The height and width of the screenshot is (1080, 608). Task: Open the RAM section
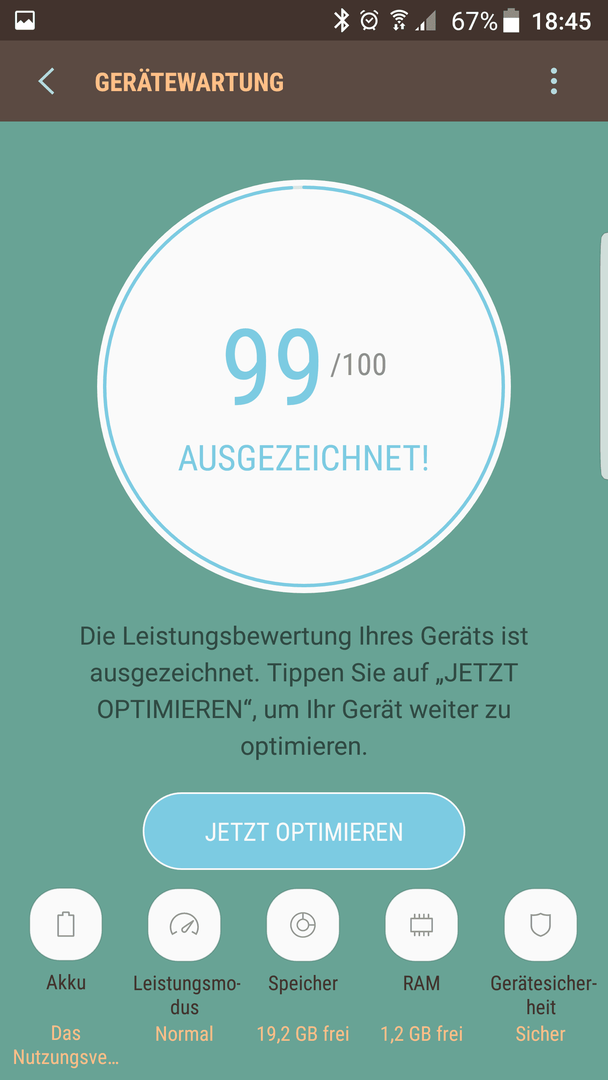(x=421, y=924)
